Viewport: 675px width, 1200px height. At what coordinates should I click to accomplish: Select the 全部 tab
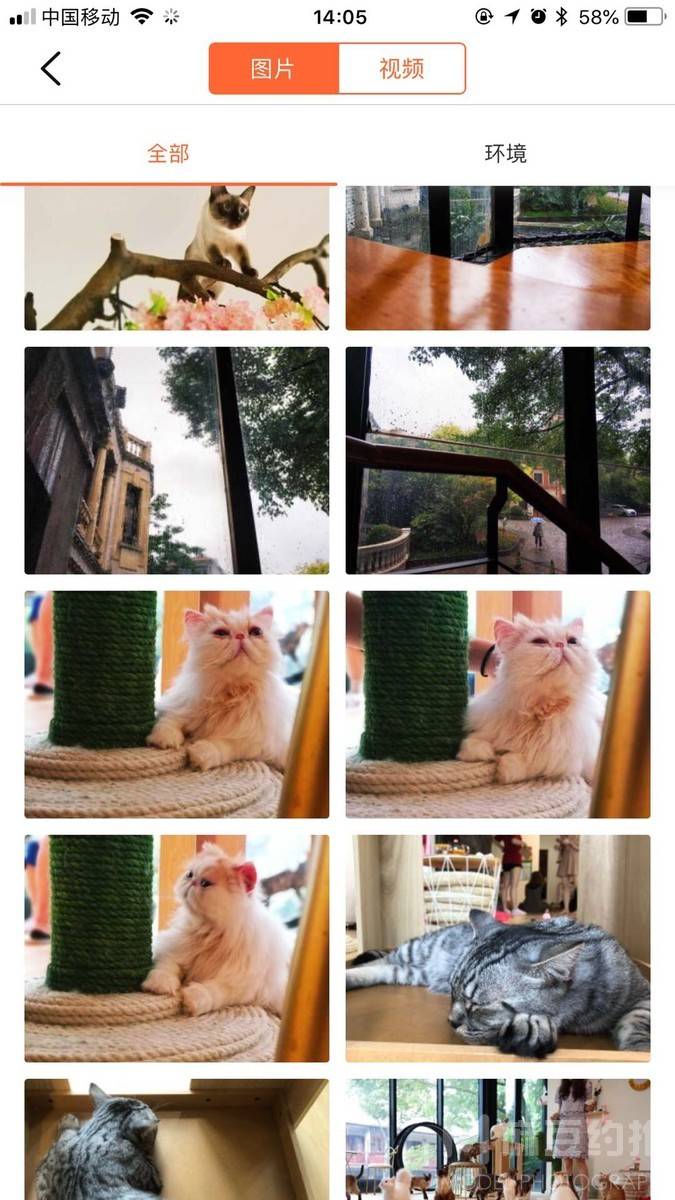168,154
